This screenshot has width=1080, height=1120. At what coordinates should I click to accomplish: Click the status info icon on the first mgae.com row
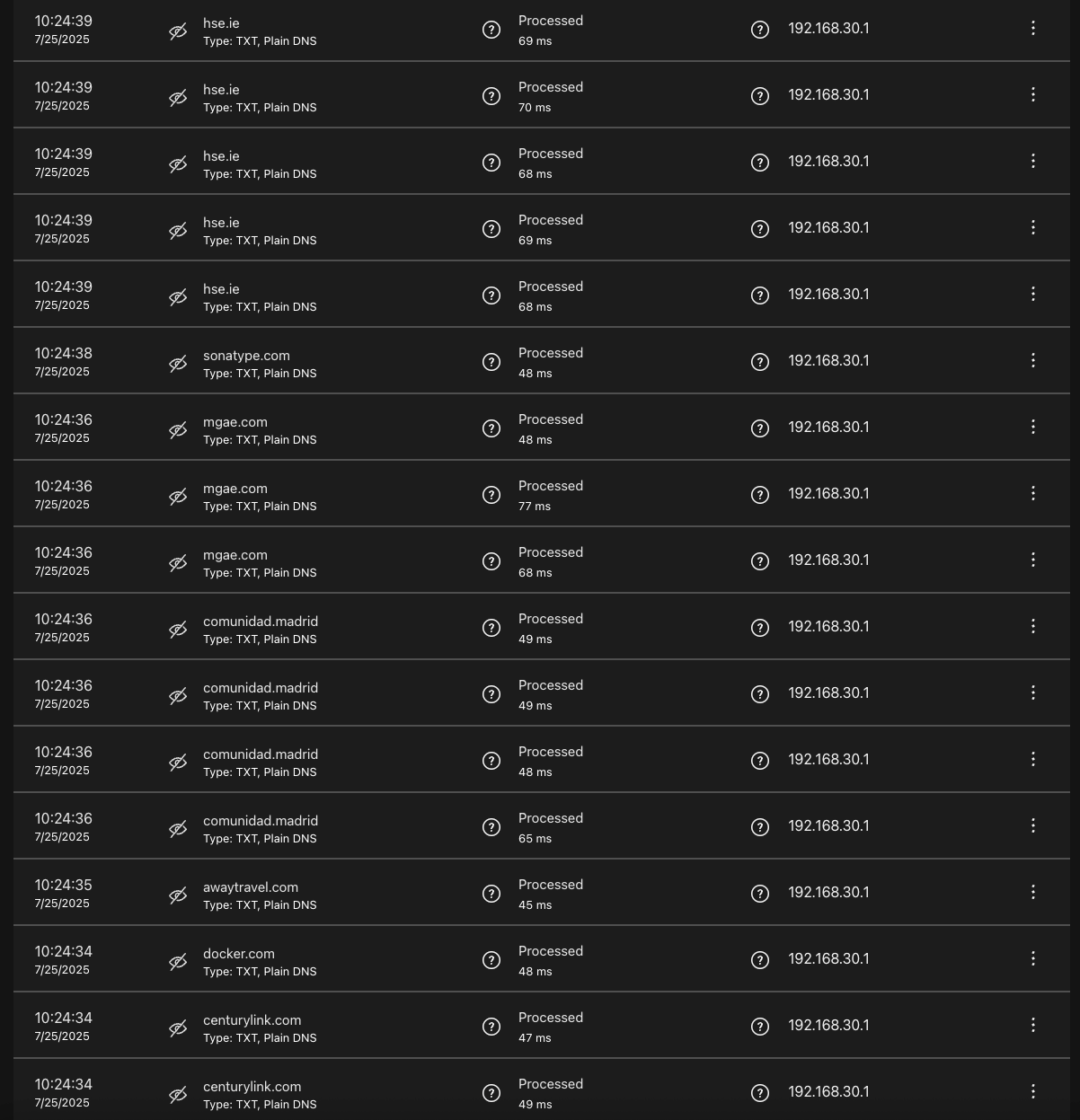491,428
